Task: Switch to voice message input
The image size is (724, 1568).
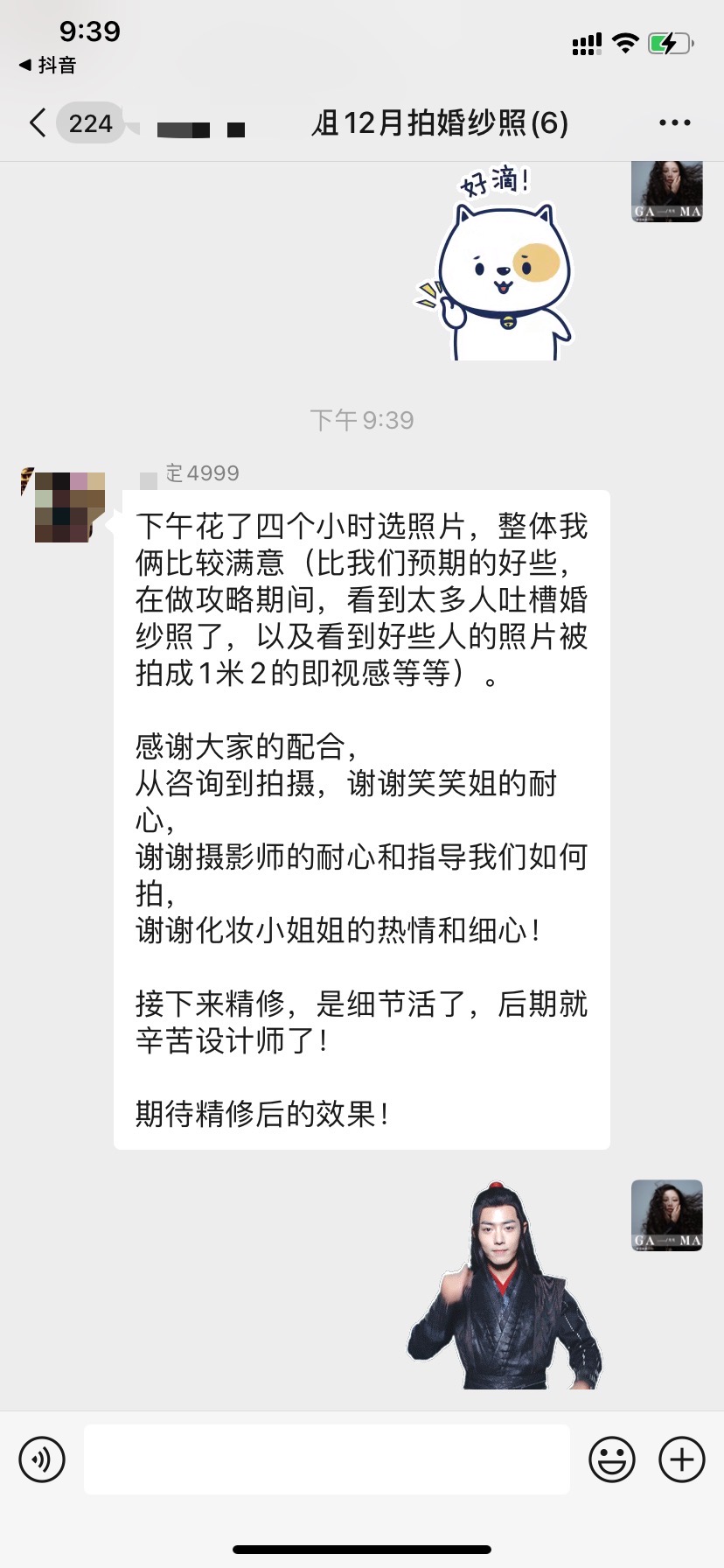Action: [x=42, y=1459]
